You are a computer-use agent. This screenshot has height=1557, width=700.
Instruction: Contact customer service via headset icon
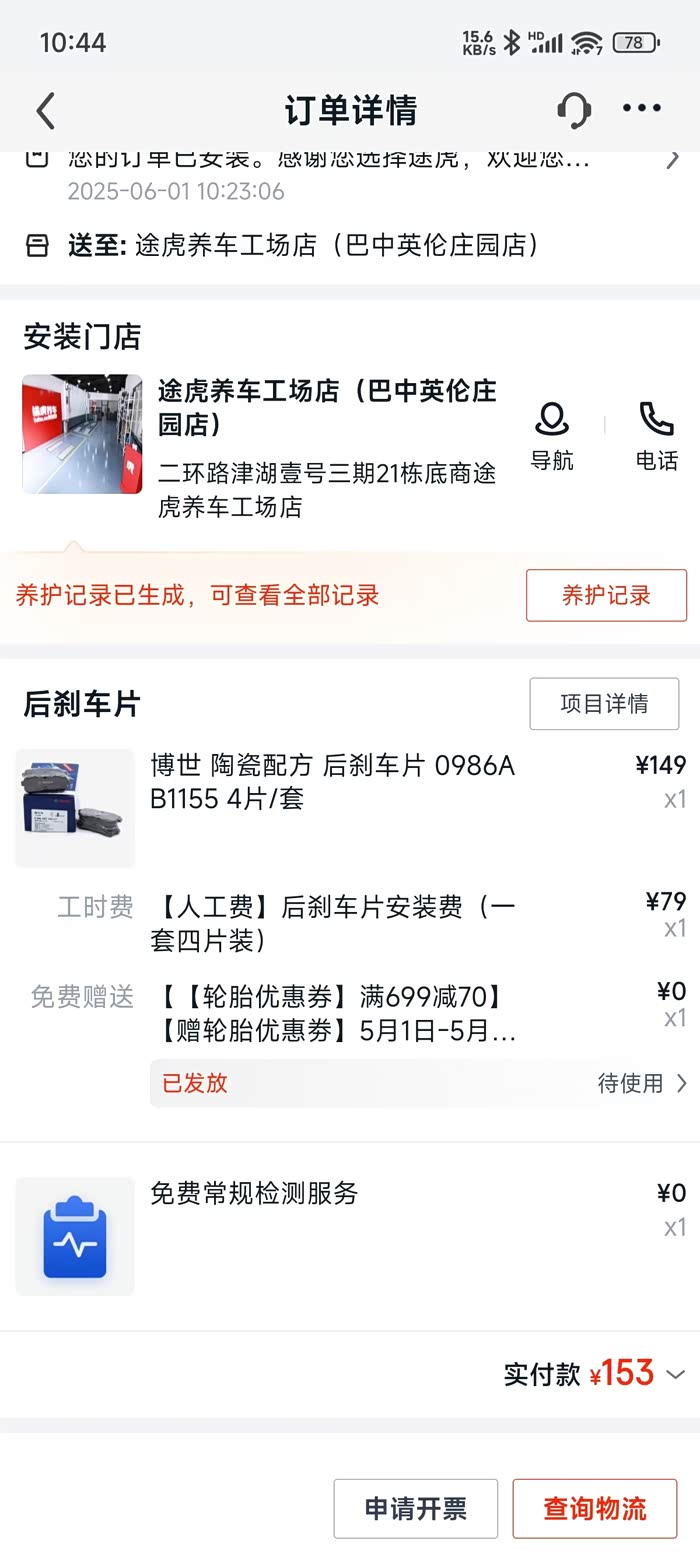(573, 110)
